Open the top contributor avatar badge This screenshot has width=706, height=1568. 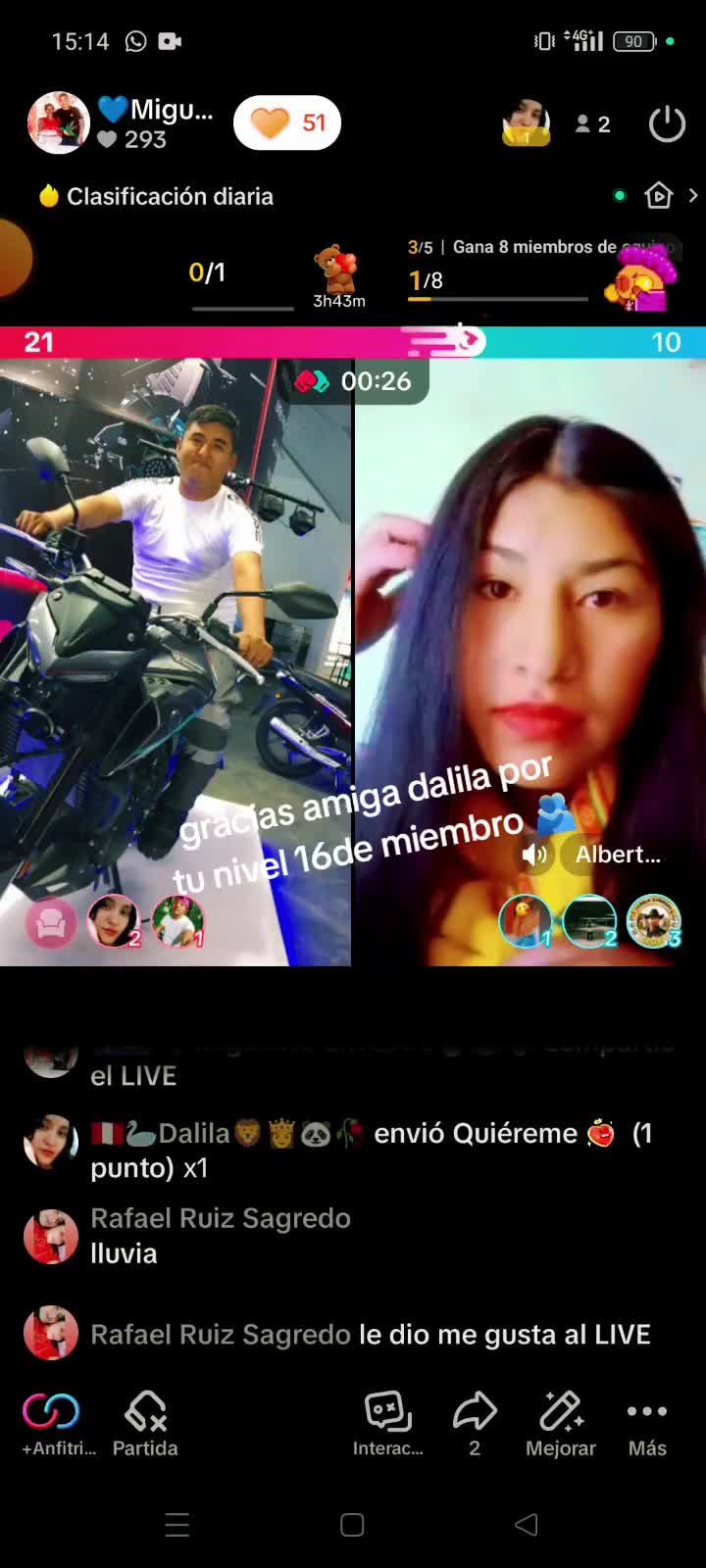pos(527,122)
